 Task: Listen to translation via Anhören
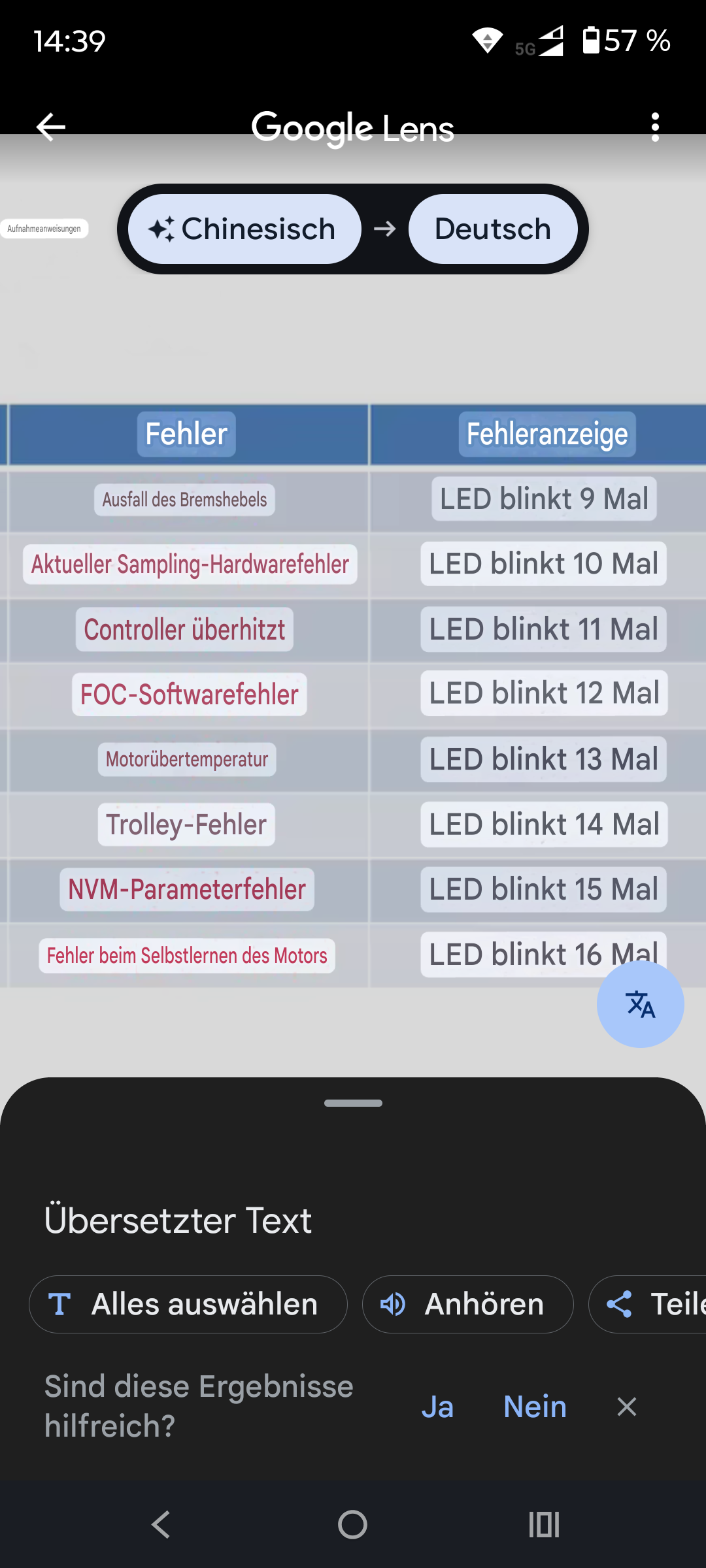468,1304
